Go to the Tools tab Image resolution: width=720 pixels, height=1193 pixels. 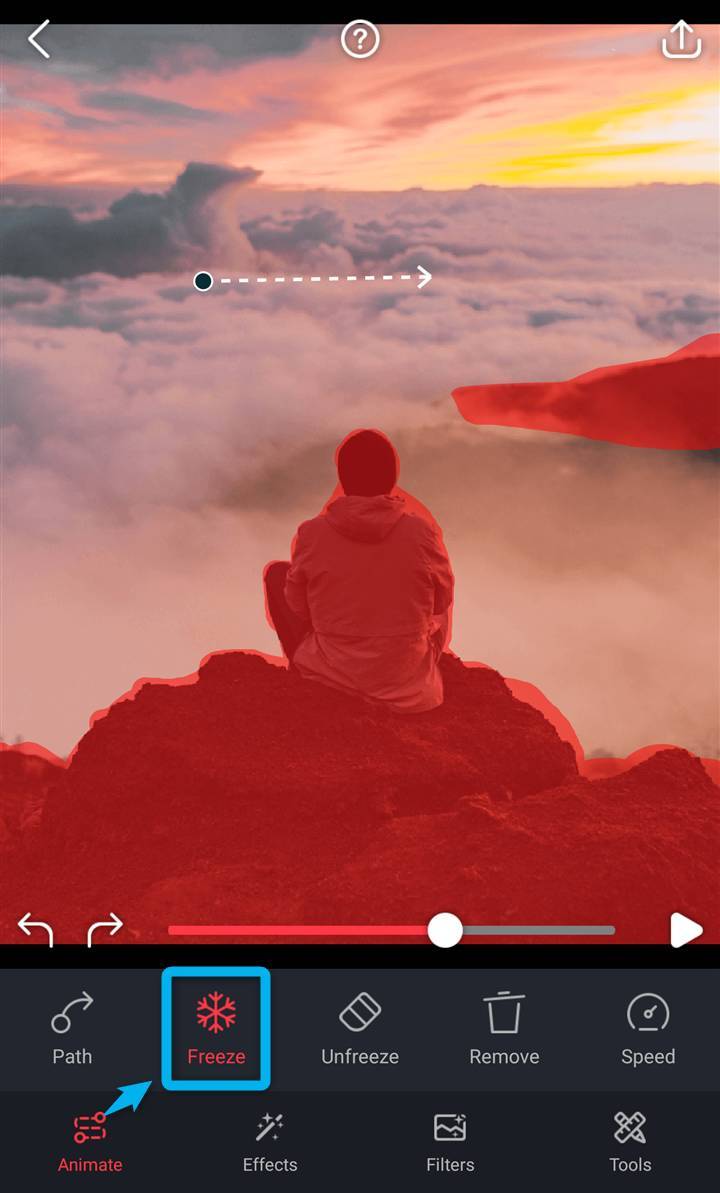630,1142
